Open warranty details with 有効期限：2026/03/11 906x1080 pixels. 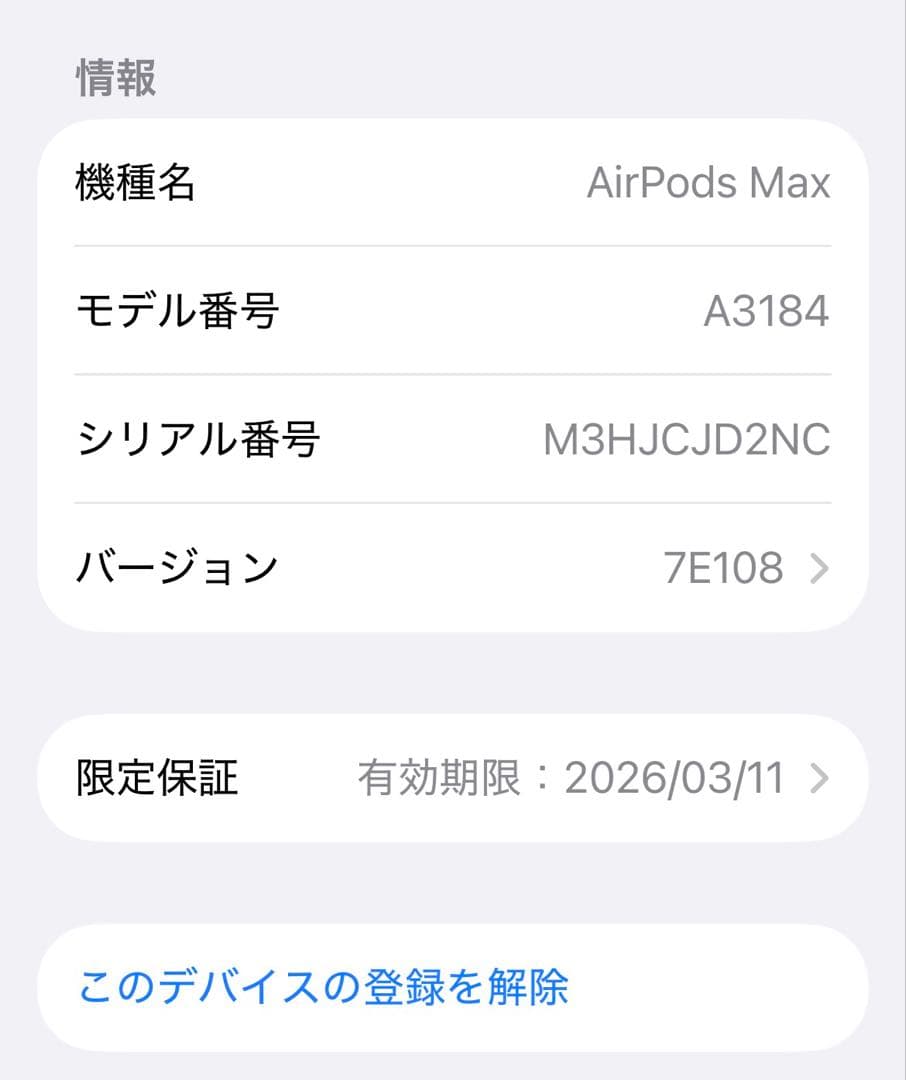tap(450, 778)
